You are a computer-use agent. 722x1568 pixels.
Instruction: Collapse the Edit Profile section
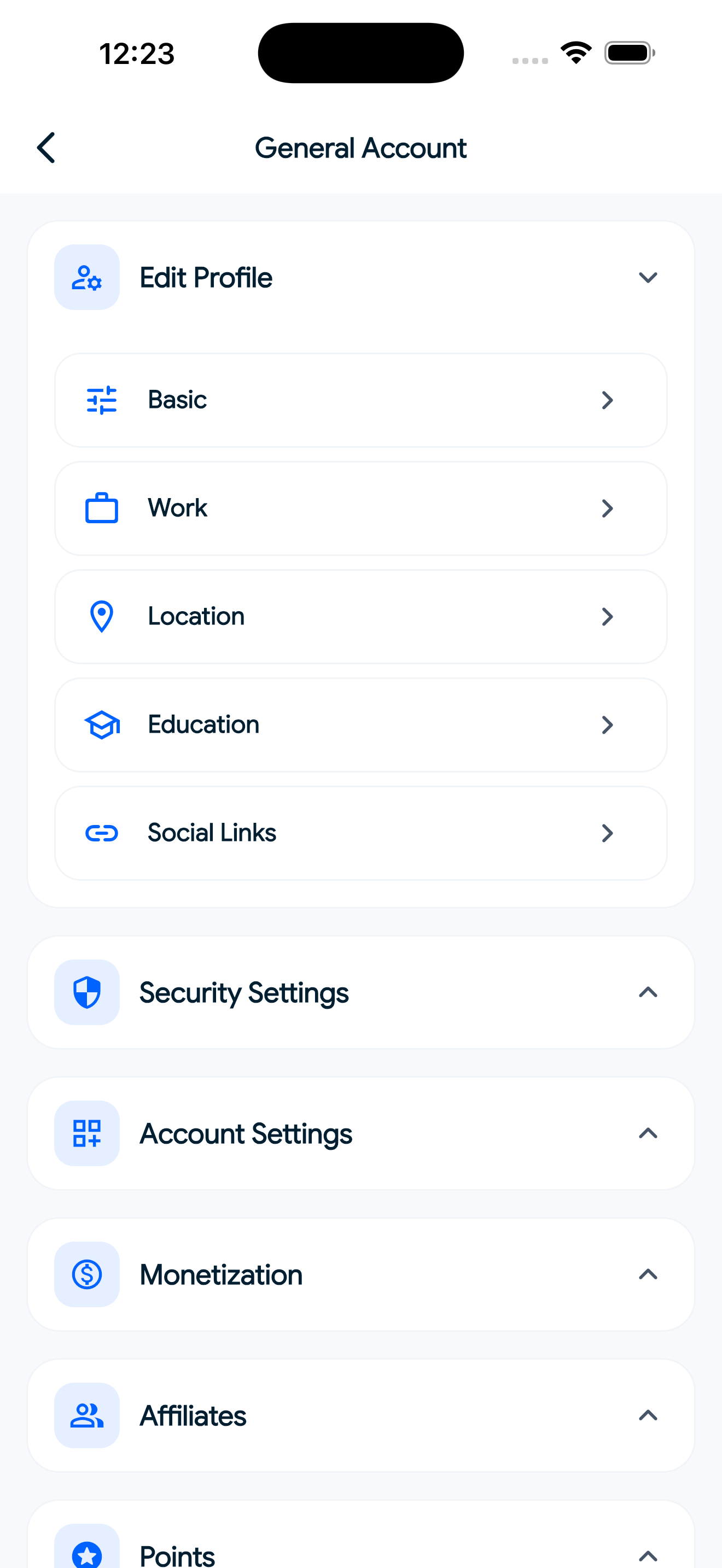coord(648,278)
